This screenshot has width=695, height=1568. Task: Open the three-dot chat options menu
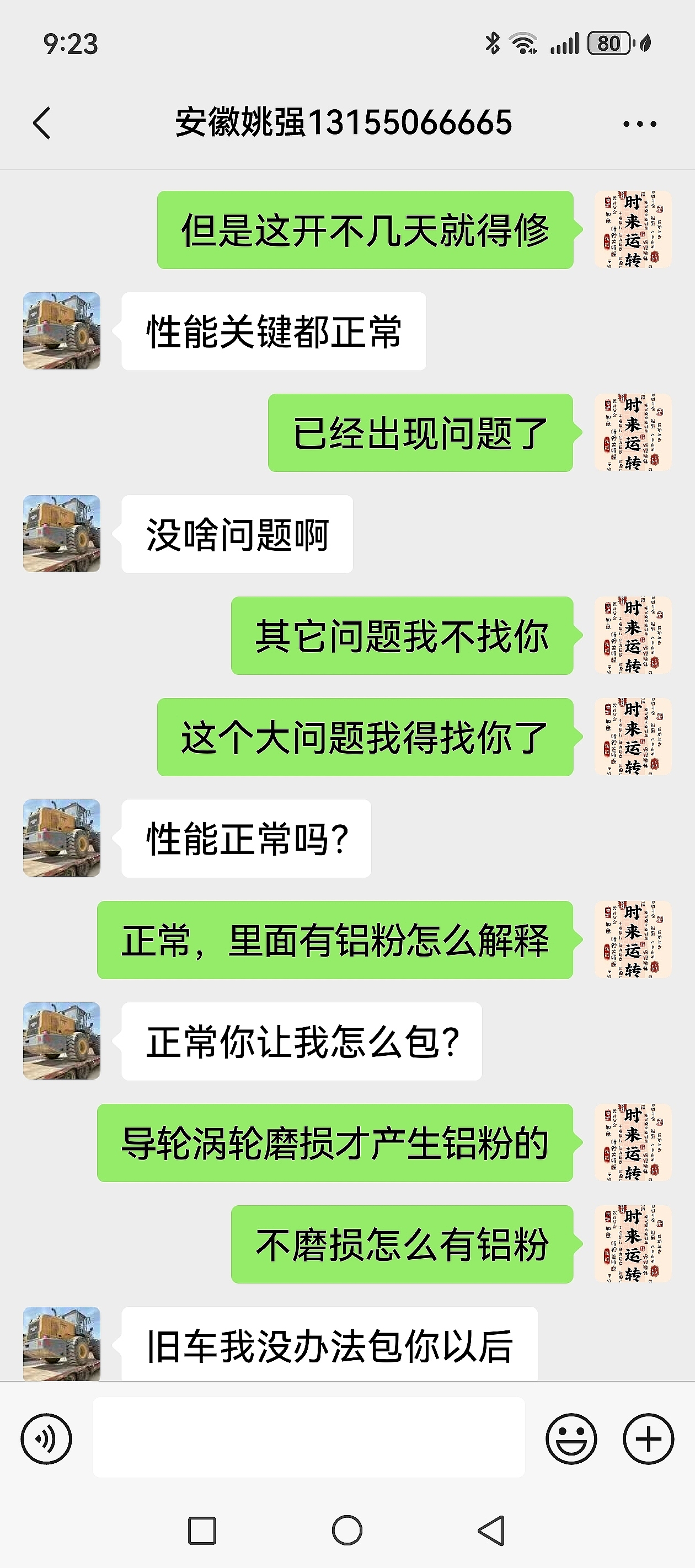(x=640, y=123)
